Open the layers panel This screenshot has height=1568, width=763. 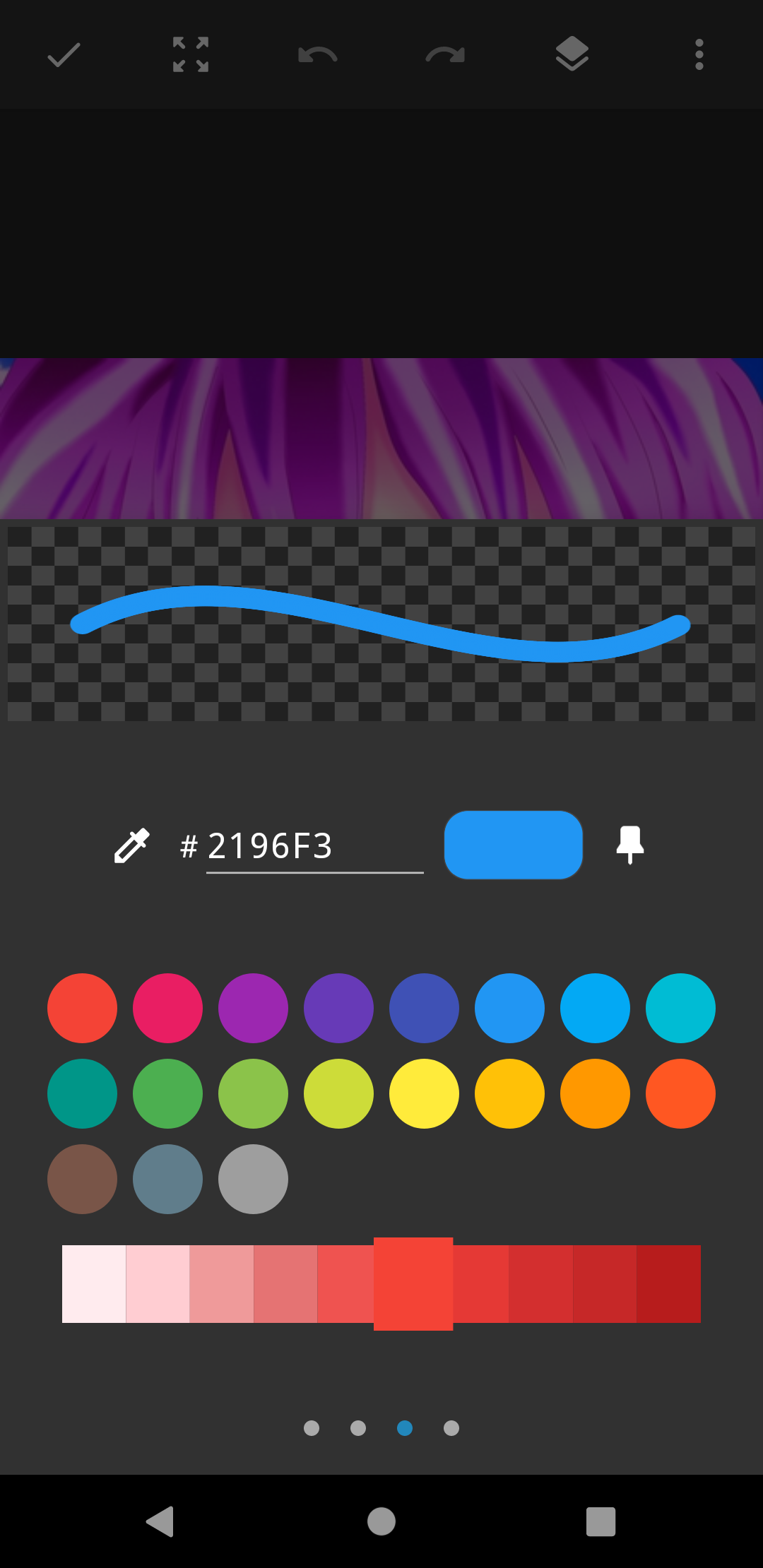point(572,54)
